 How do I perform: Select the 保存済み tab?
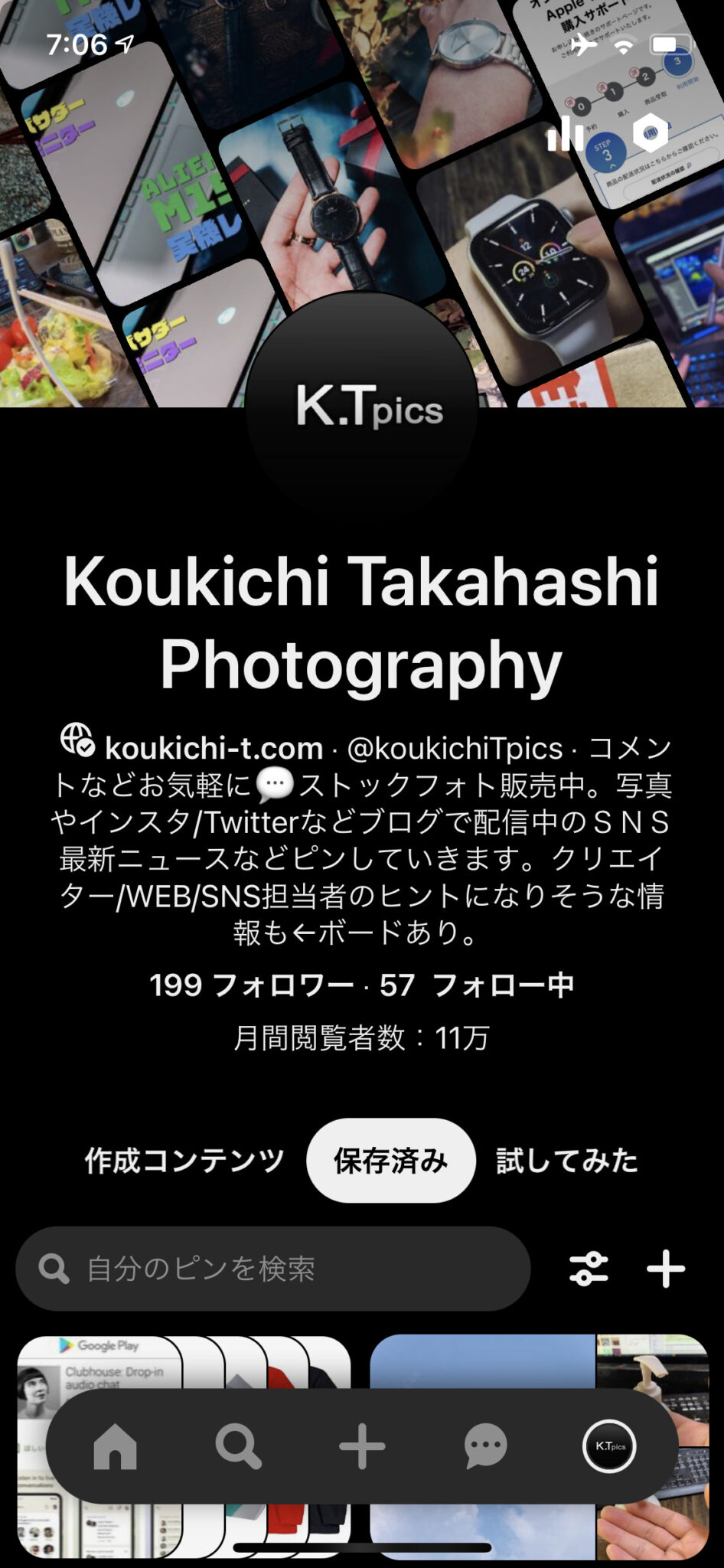pyautogui.click(x=390, y=1161)
